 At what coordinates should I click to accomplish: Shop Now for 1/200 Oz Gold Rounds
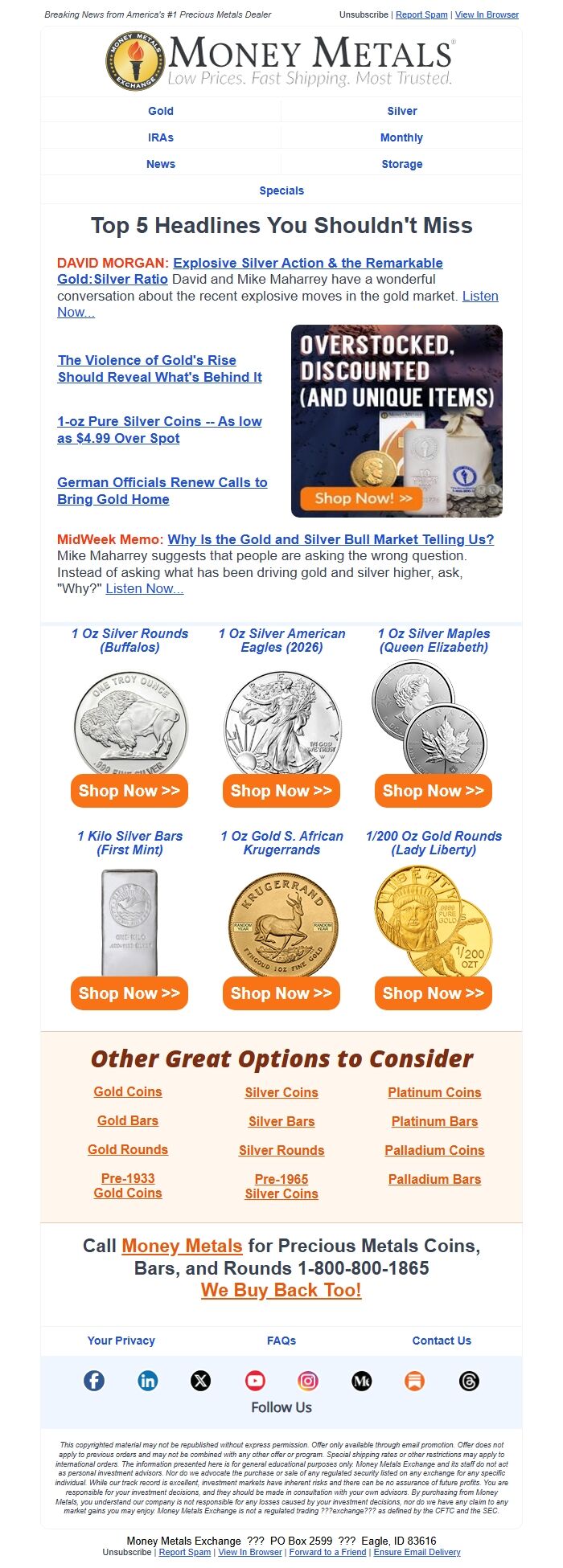[433, 993]
